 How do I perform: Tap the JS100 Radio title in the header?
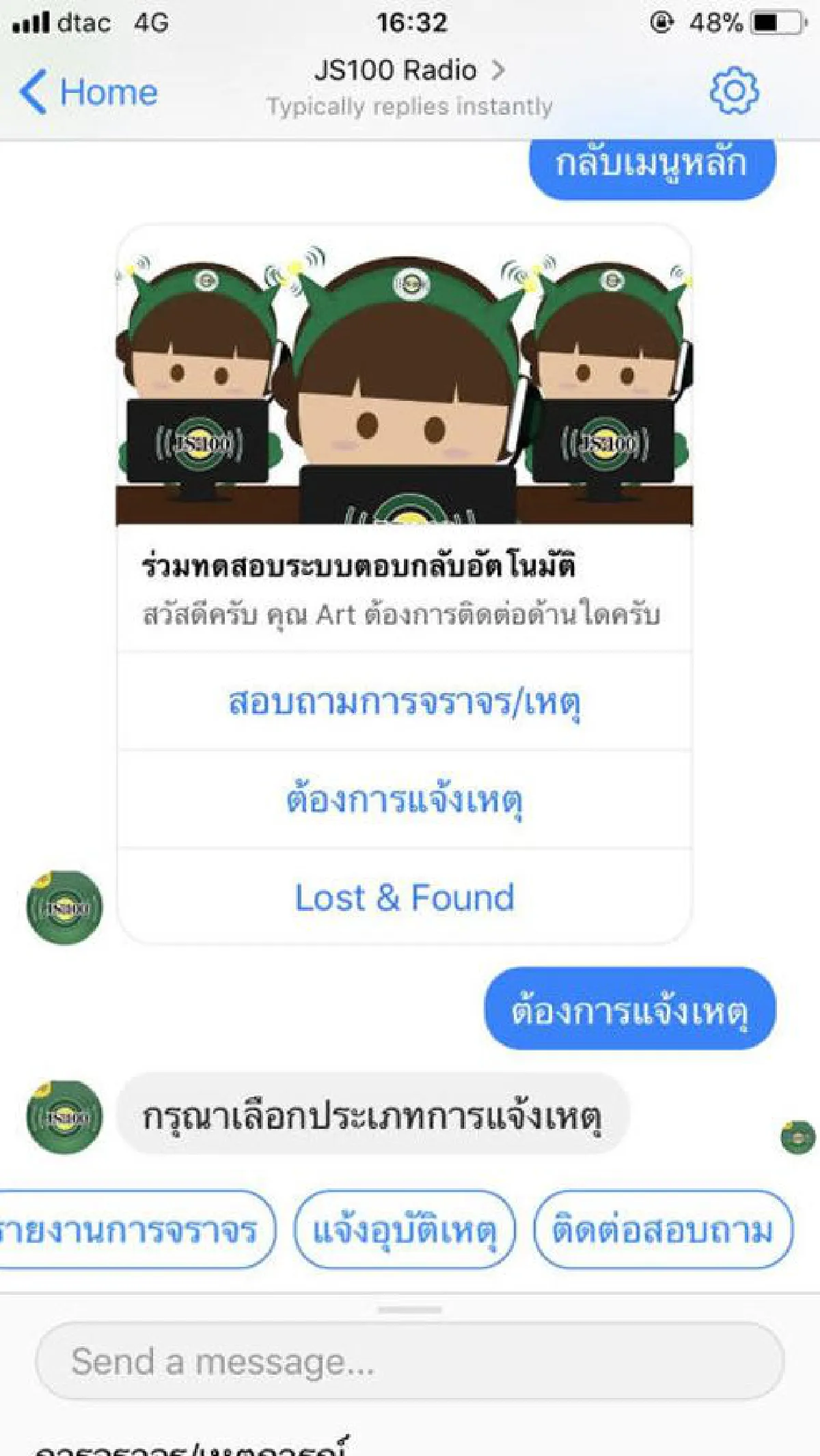tap(396, 70)
